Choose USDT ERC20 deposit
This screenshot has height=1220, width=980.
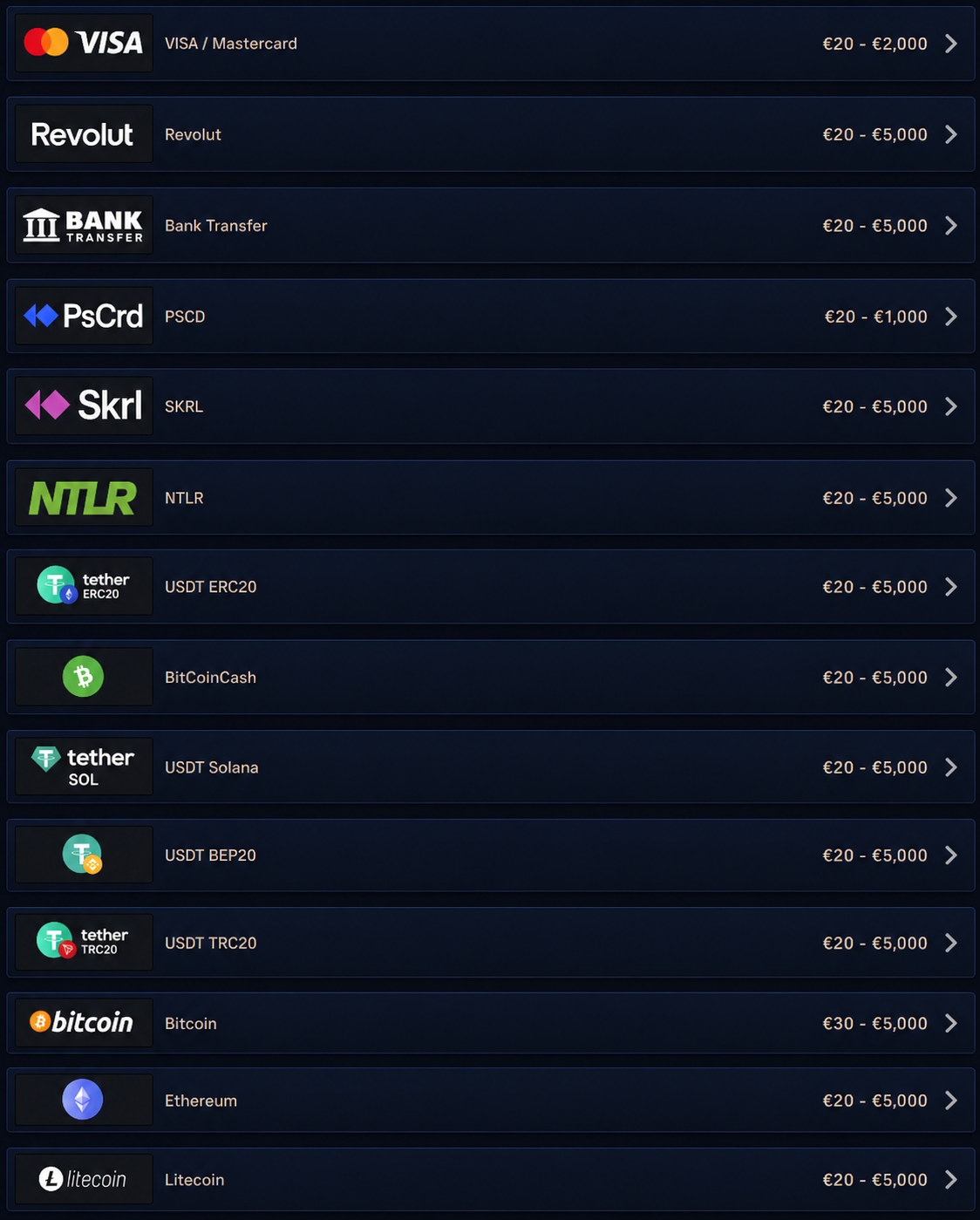pyautogui.click(x=490, y=586)
